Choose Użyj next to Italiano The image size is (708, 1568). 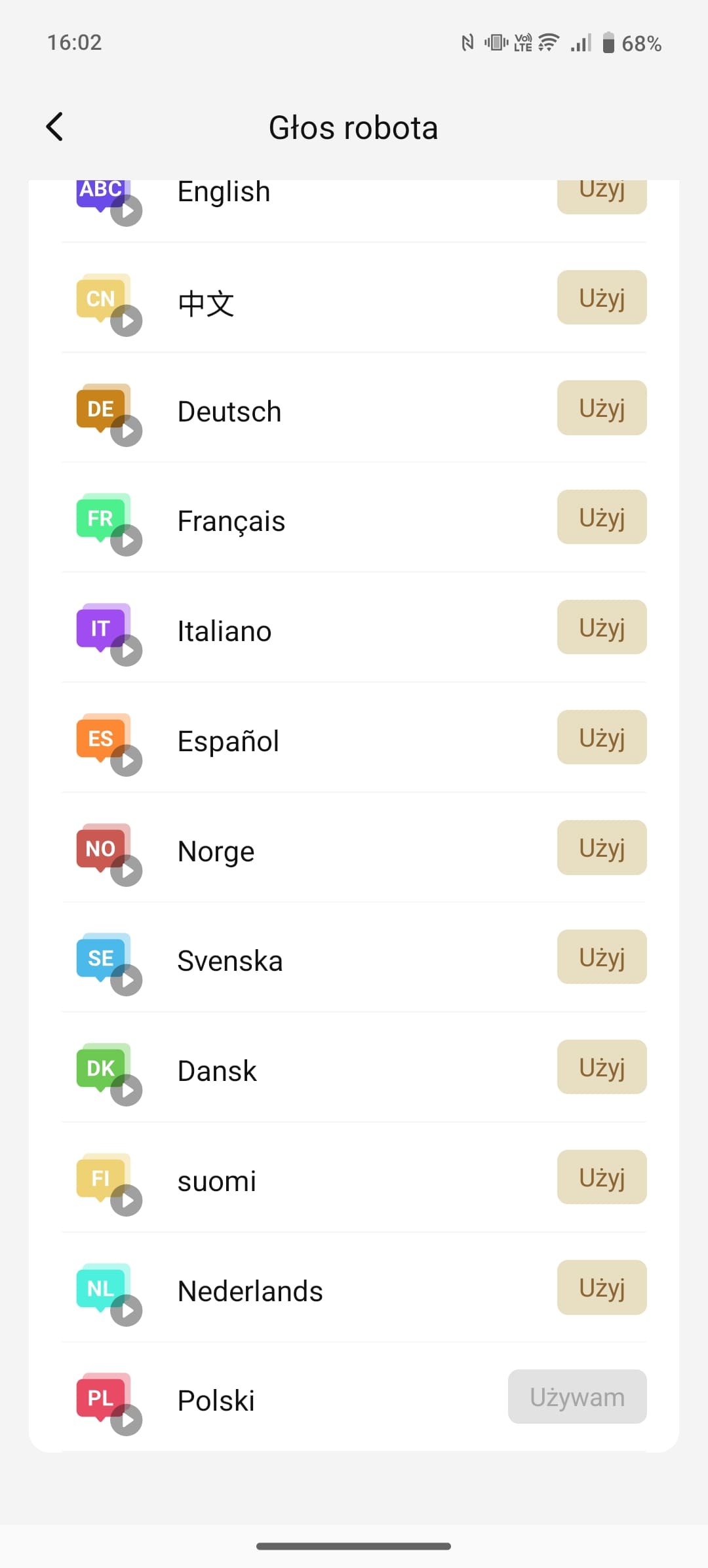(602, 627)
